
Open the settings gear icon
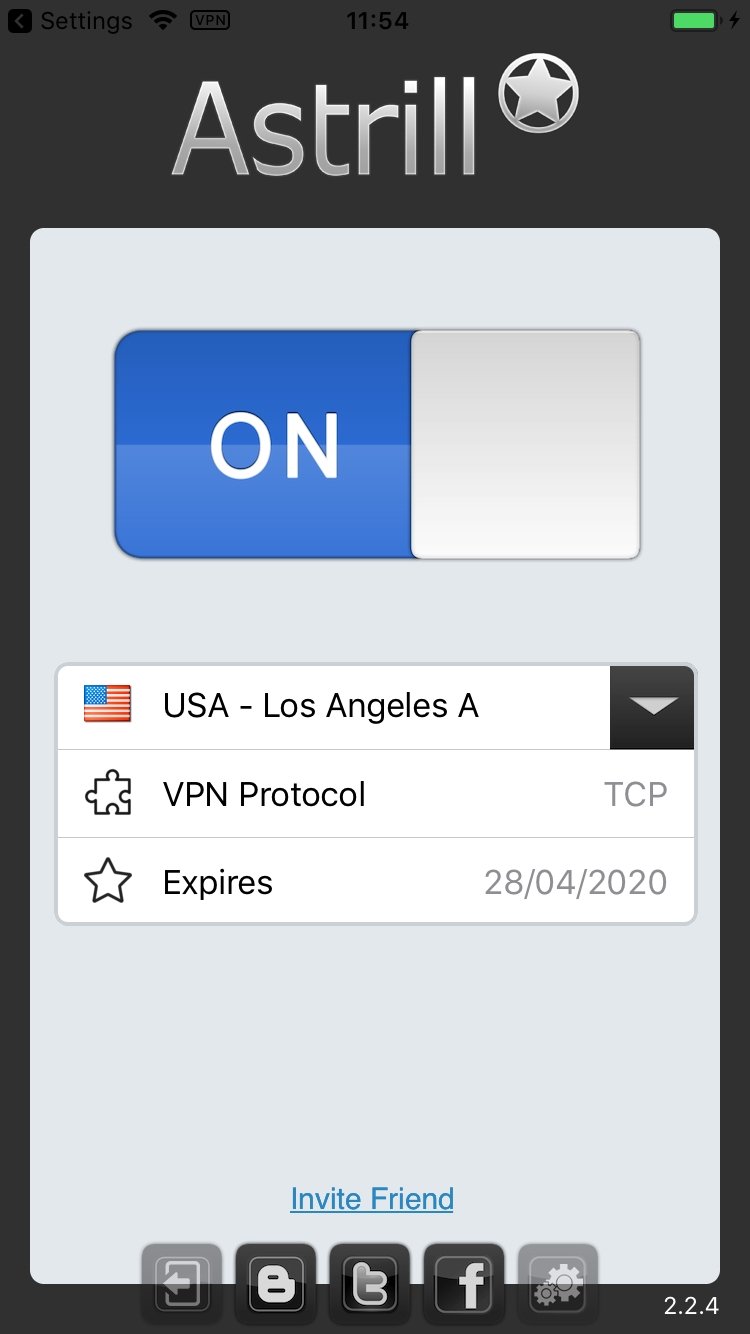[x=558, y=1284]
